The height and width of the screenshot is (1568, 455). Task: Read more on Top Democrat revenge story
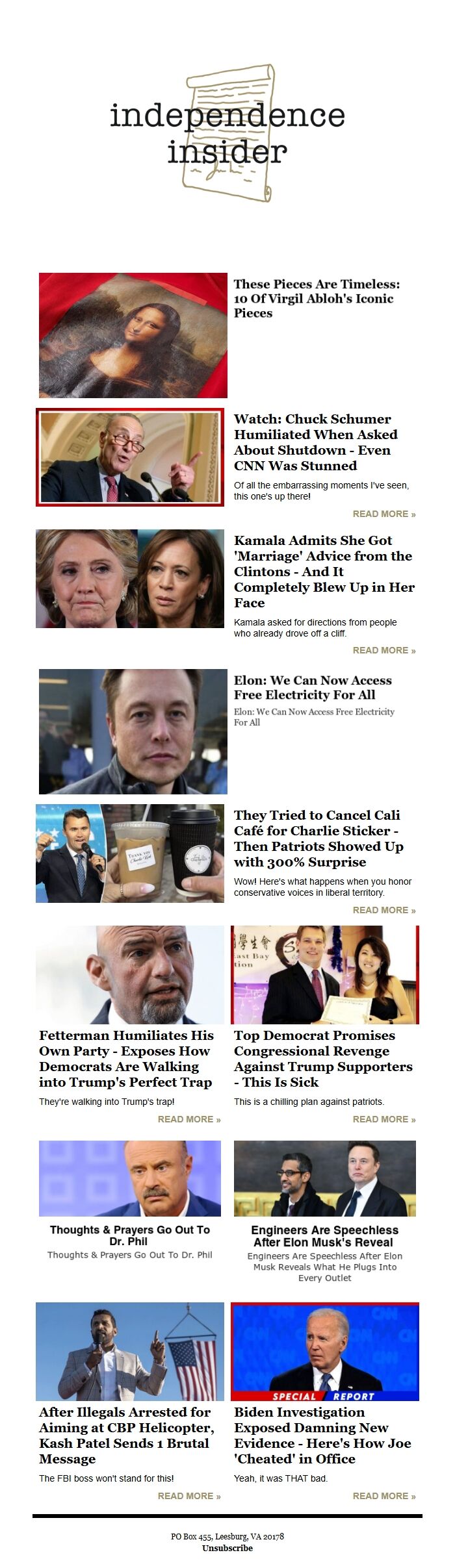coord(383,1119)
